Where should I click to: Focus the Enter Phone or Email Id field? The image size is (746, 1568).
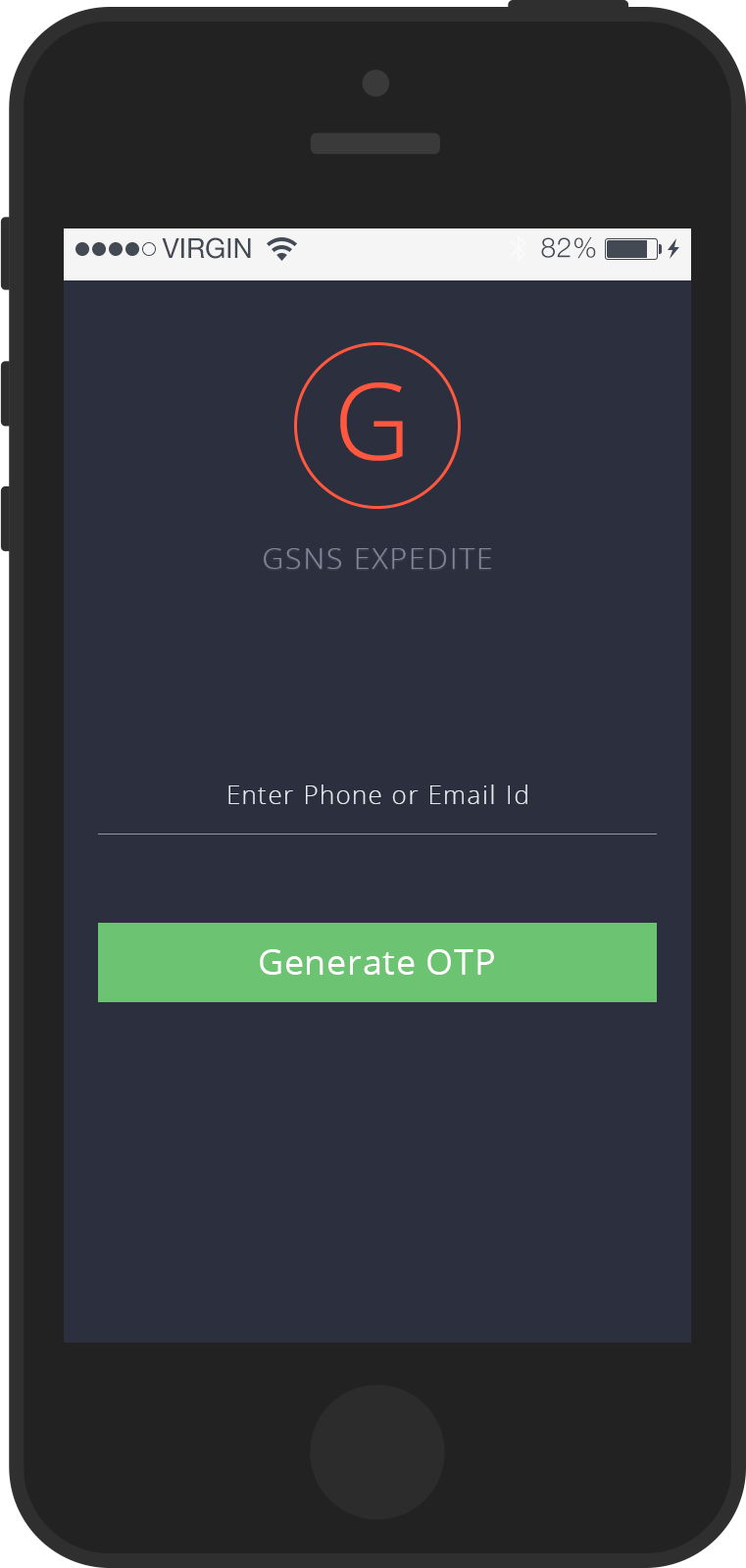(376, 796)
